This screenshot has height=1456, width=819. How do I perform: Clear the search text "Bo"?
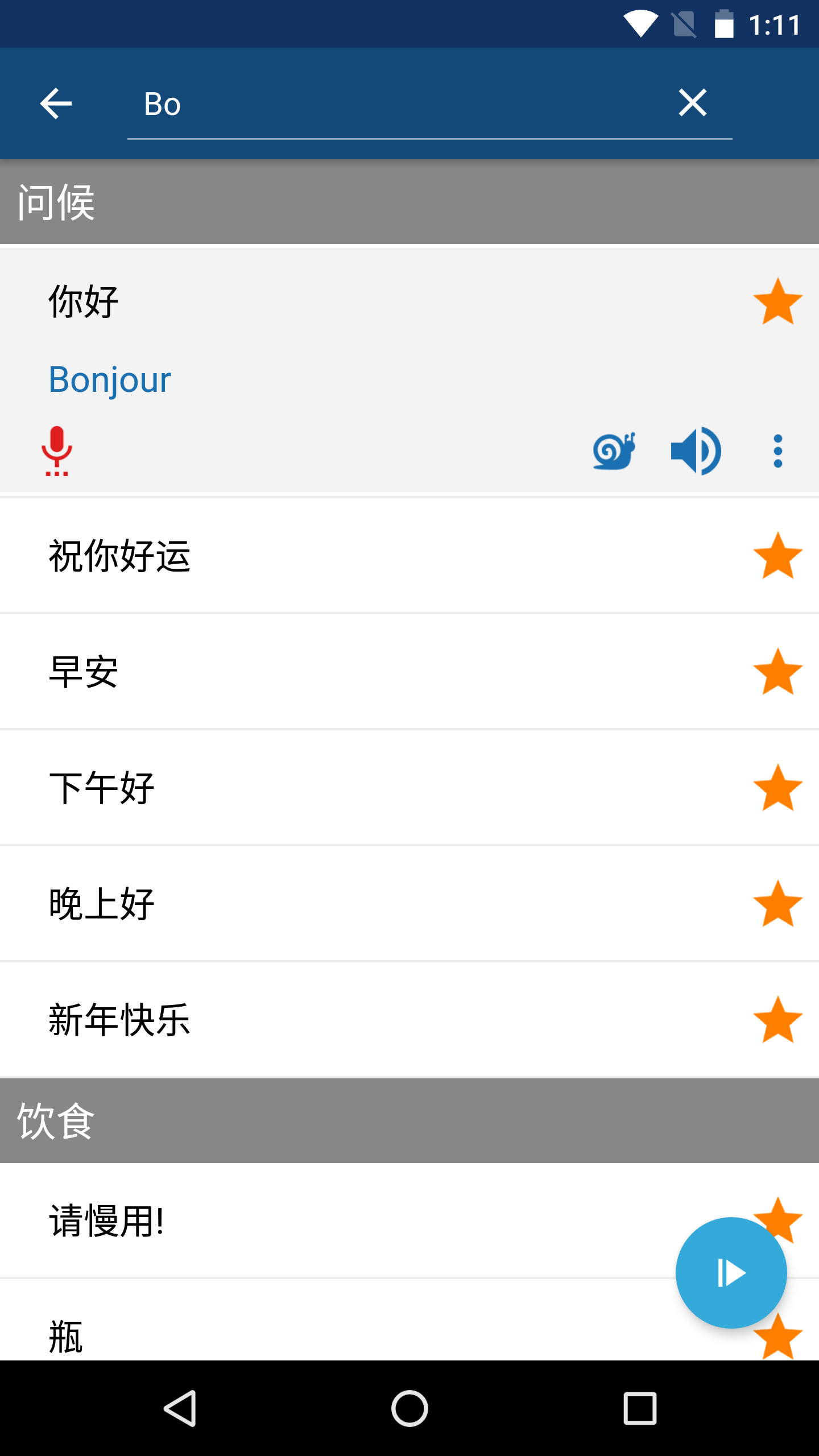tap(692, 103)
